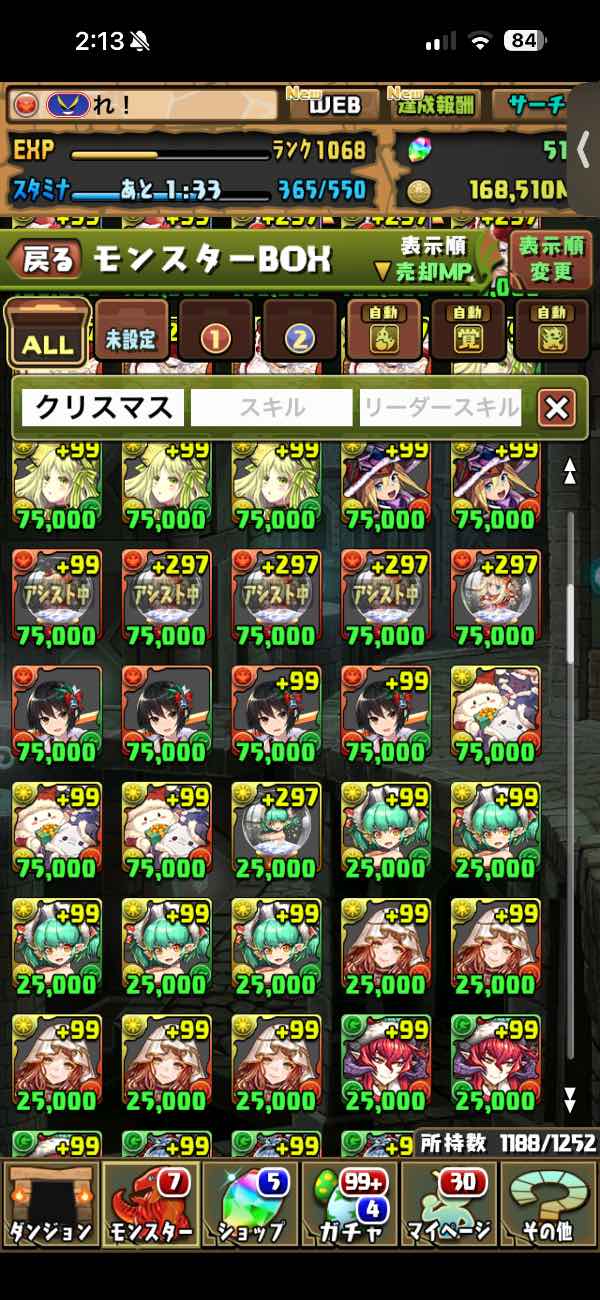Jump to bottom with the double down arrow

click(x=570, y=1100)
